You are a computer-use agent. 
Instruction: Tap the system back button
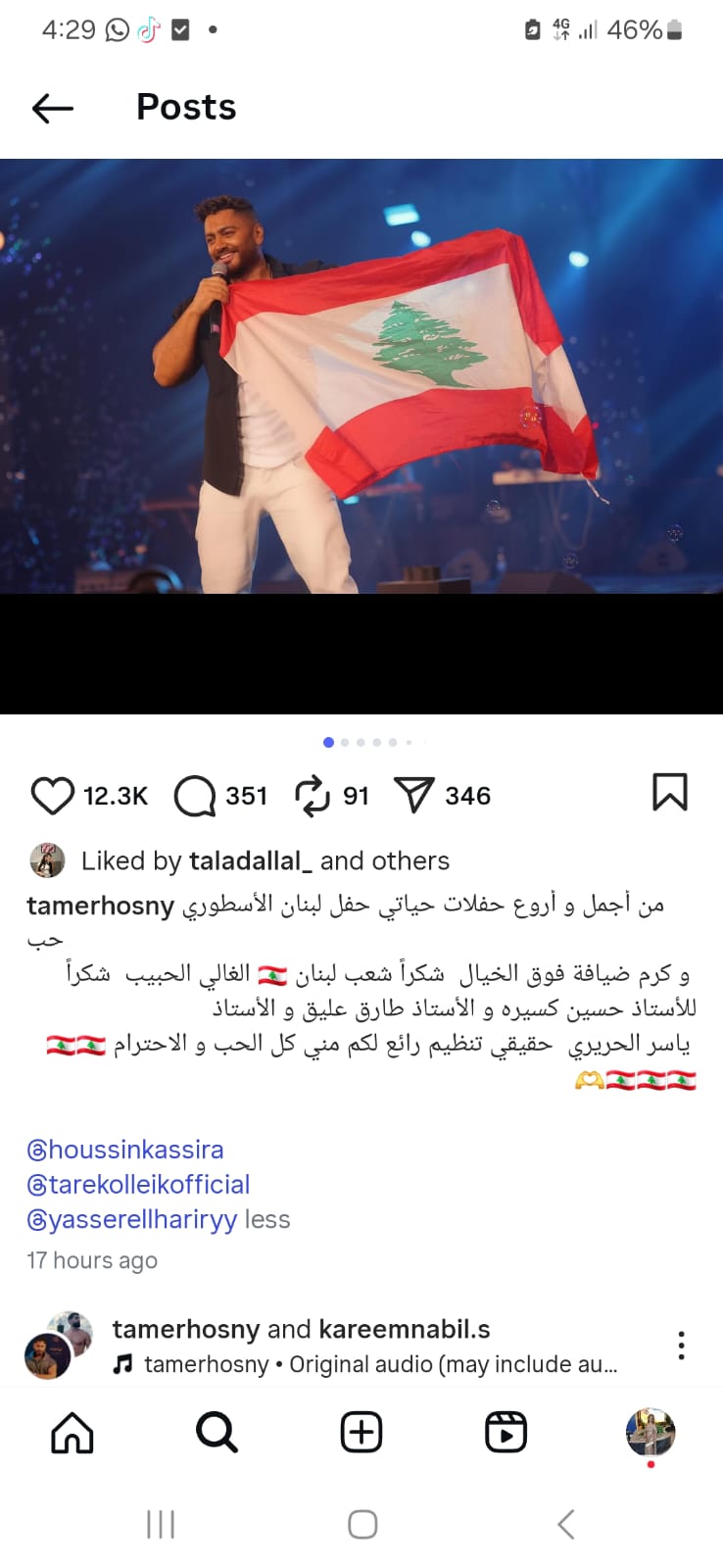pos(565,1525)
